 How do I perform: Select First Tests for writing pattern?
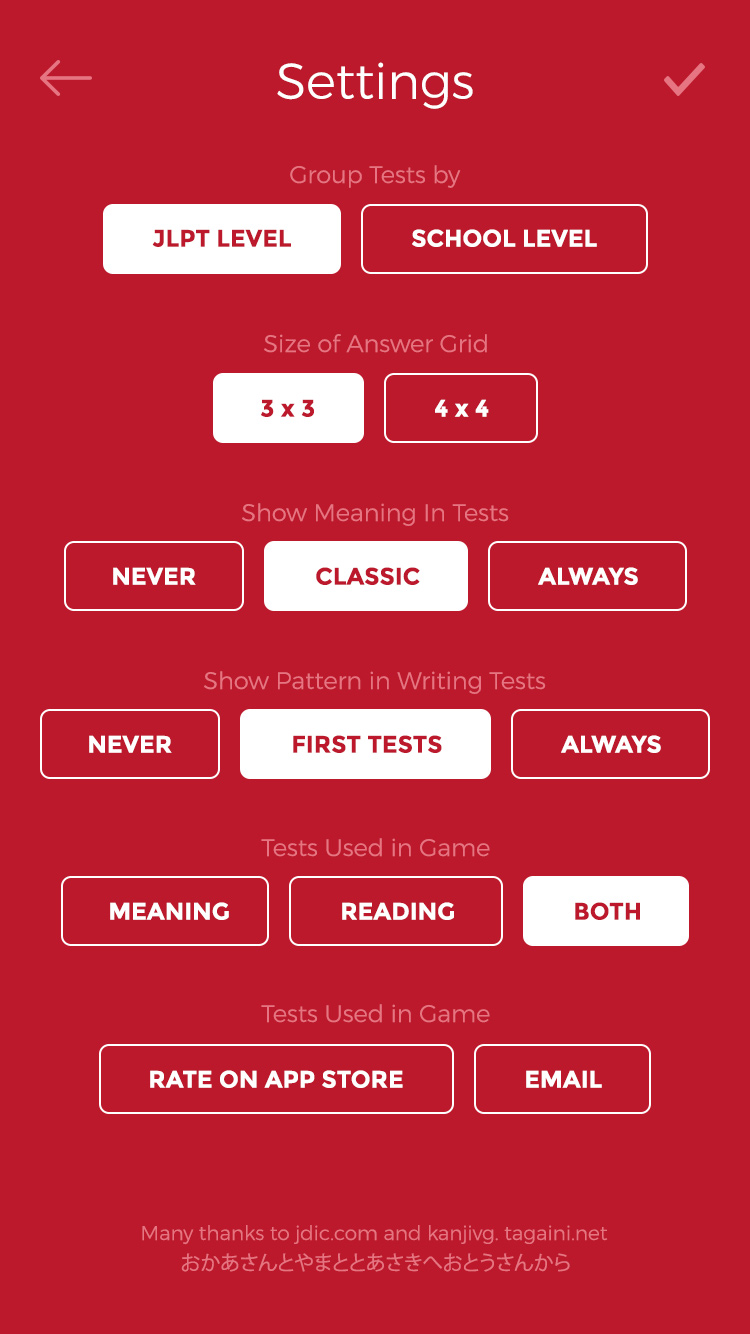(x=365, y=744)
